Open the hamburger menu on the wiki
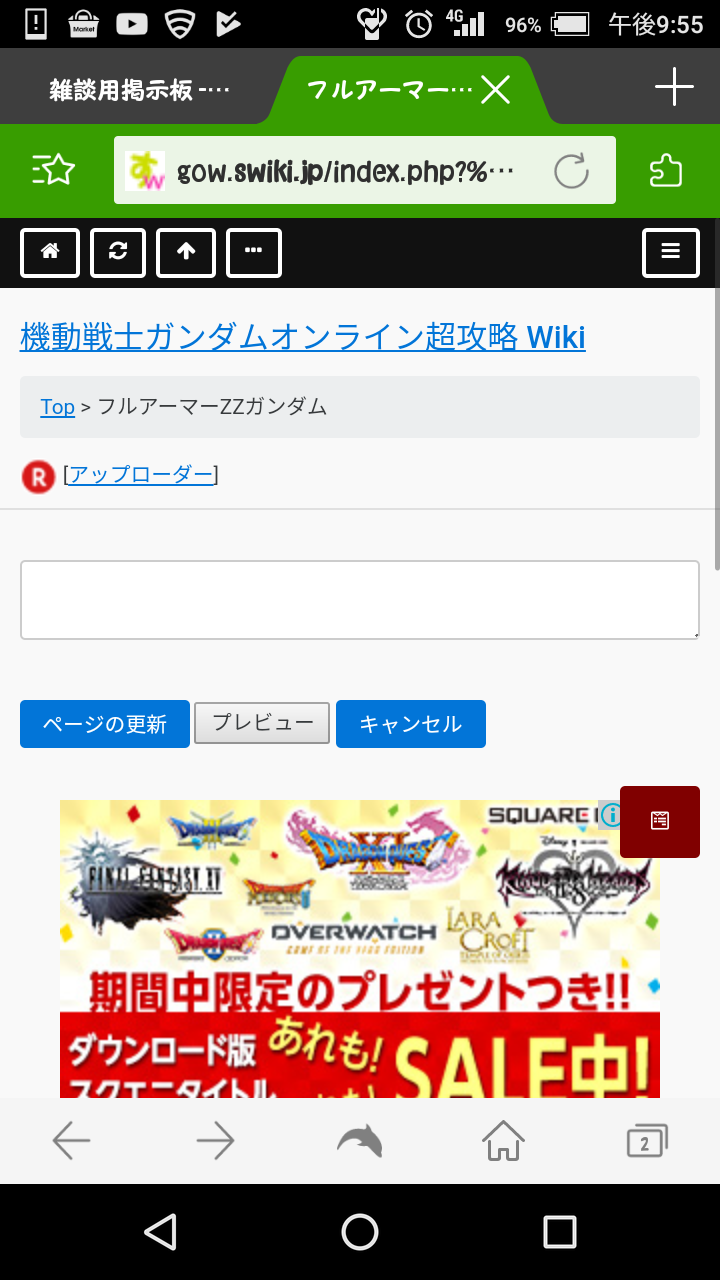Viewport: 720px width, 1280px height. click(x=671, y=253)
